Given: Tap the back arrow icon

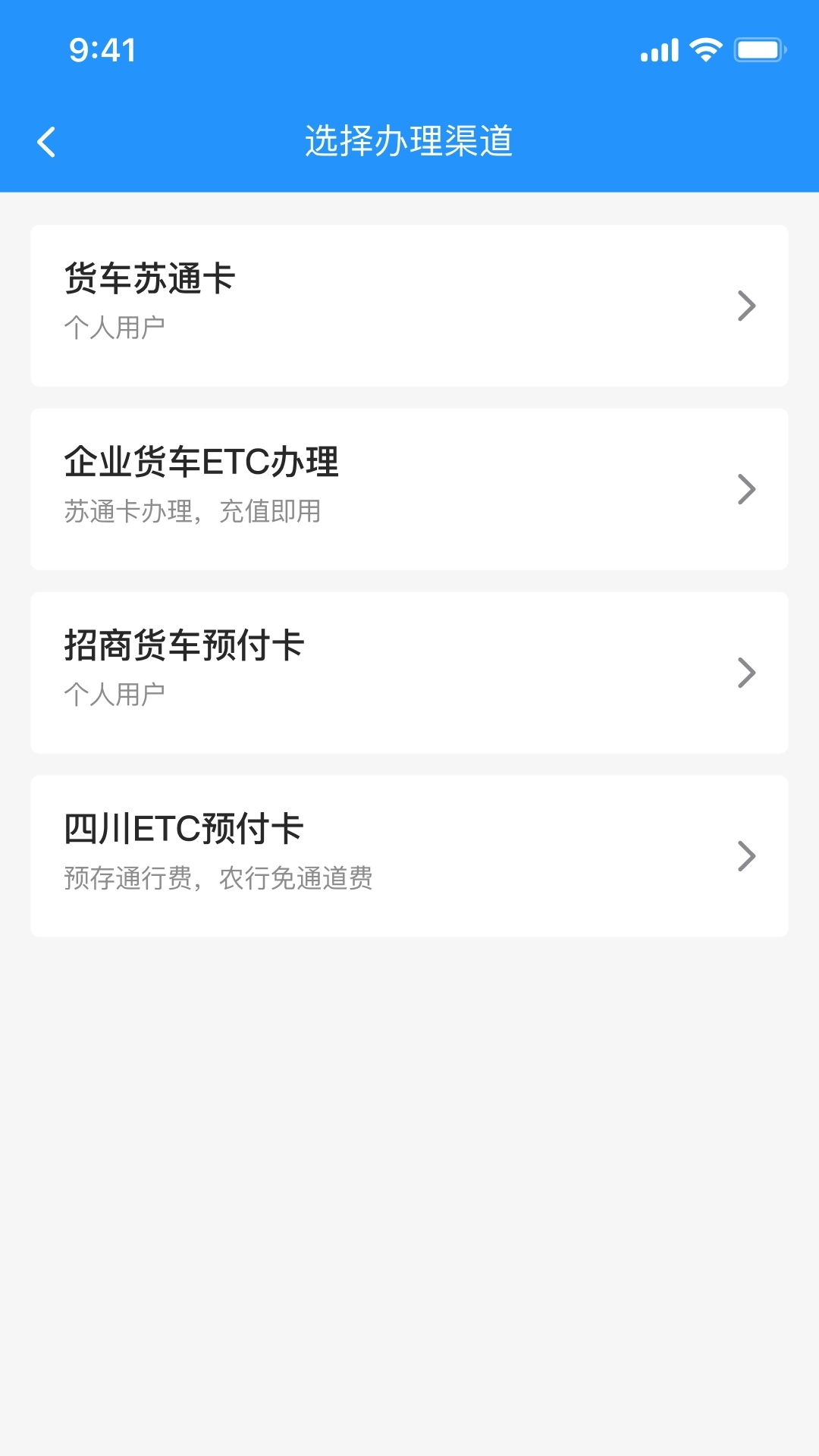Looking at the screenshot, I should click(x=45, y=141).
